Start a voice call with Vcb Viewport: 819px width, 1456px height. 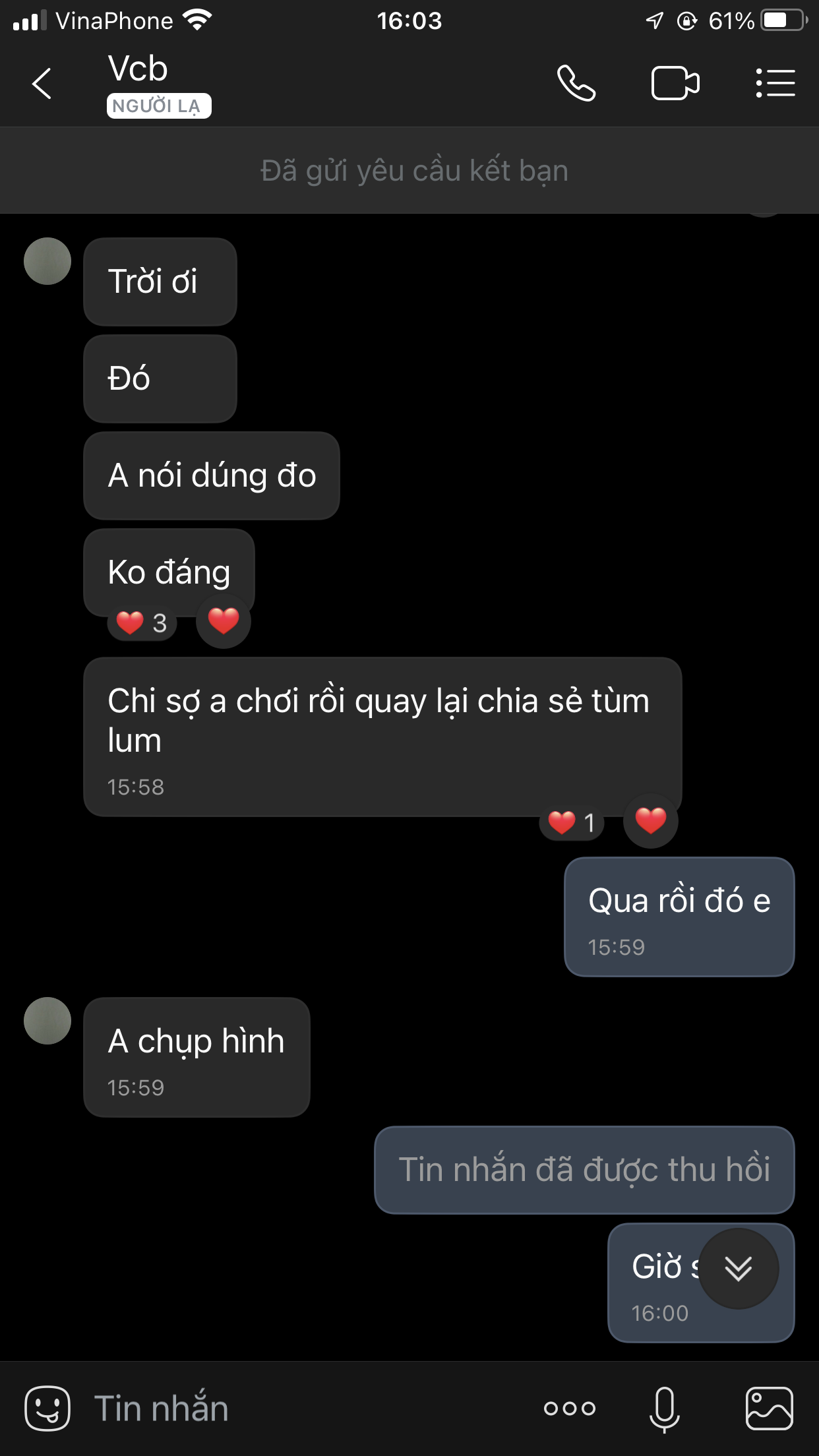[x=576, y=84]
